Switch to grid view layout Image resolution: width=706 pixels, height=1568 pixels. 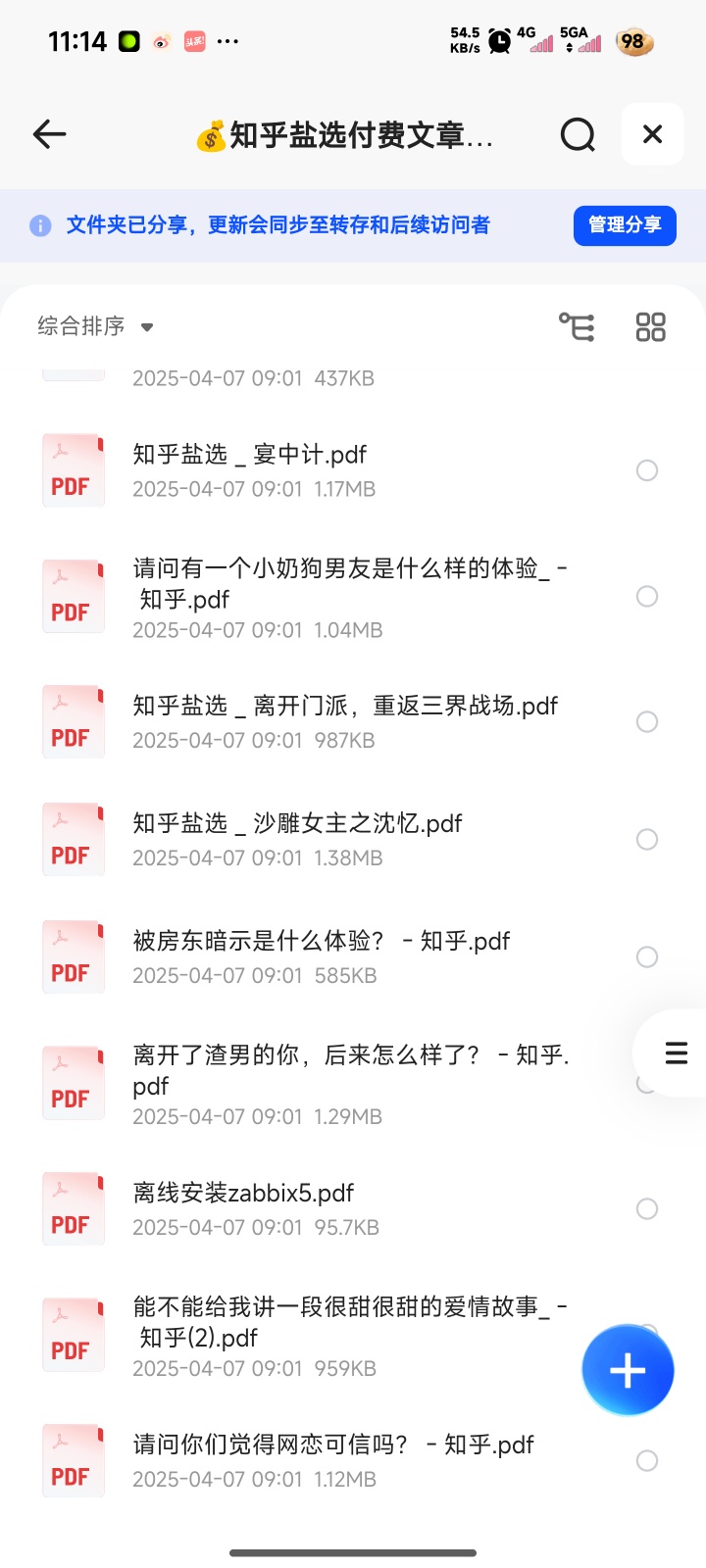(650, 326)
